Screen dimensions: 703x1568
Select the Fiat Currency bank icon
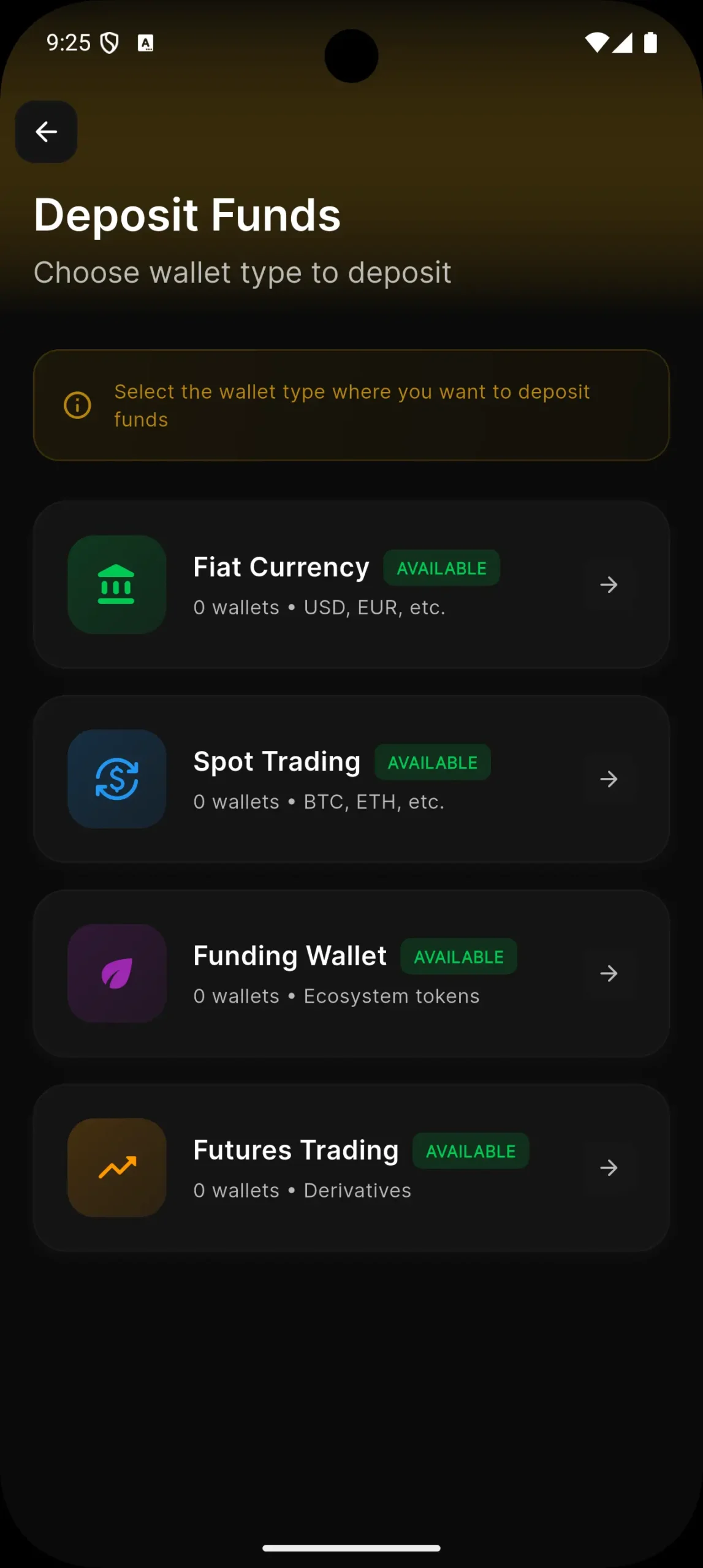116,584
